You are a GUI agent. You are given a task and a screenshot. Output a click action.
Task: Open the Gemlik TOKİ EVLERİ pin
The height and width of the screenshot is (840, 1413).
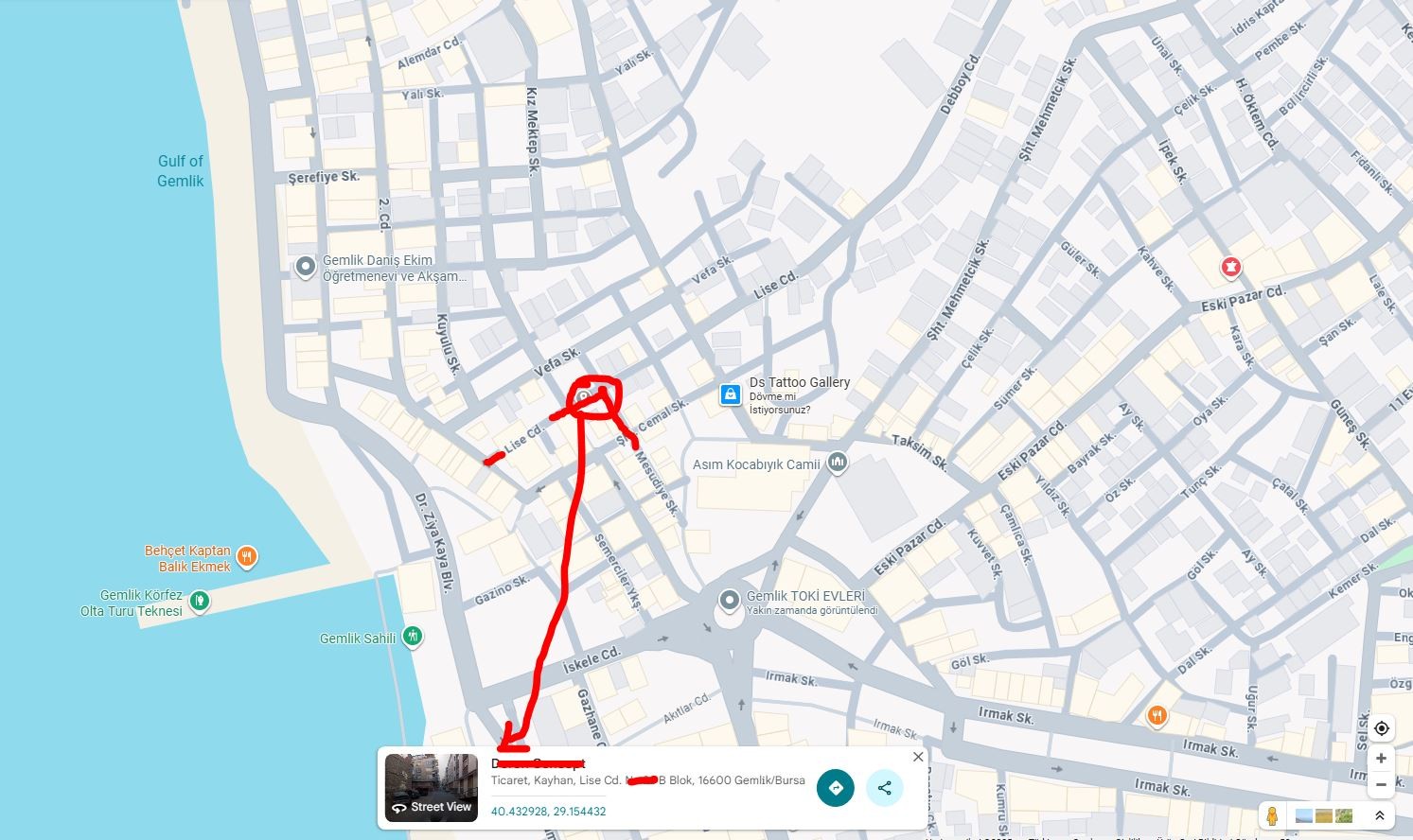coord(729,601)
